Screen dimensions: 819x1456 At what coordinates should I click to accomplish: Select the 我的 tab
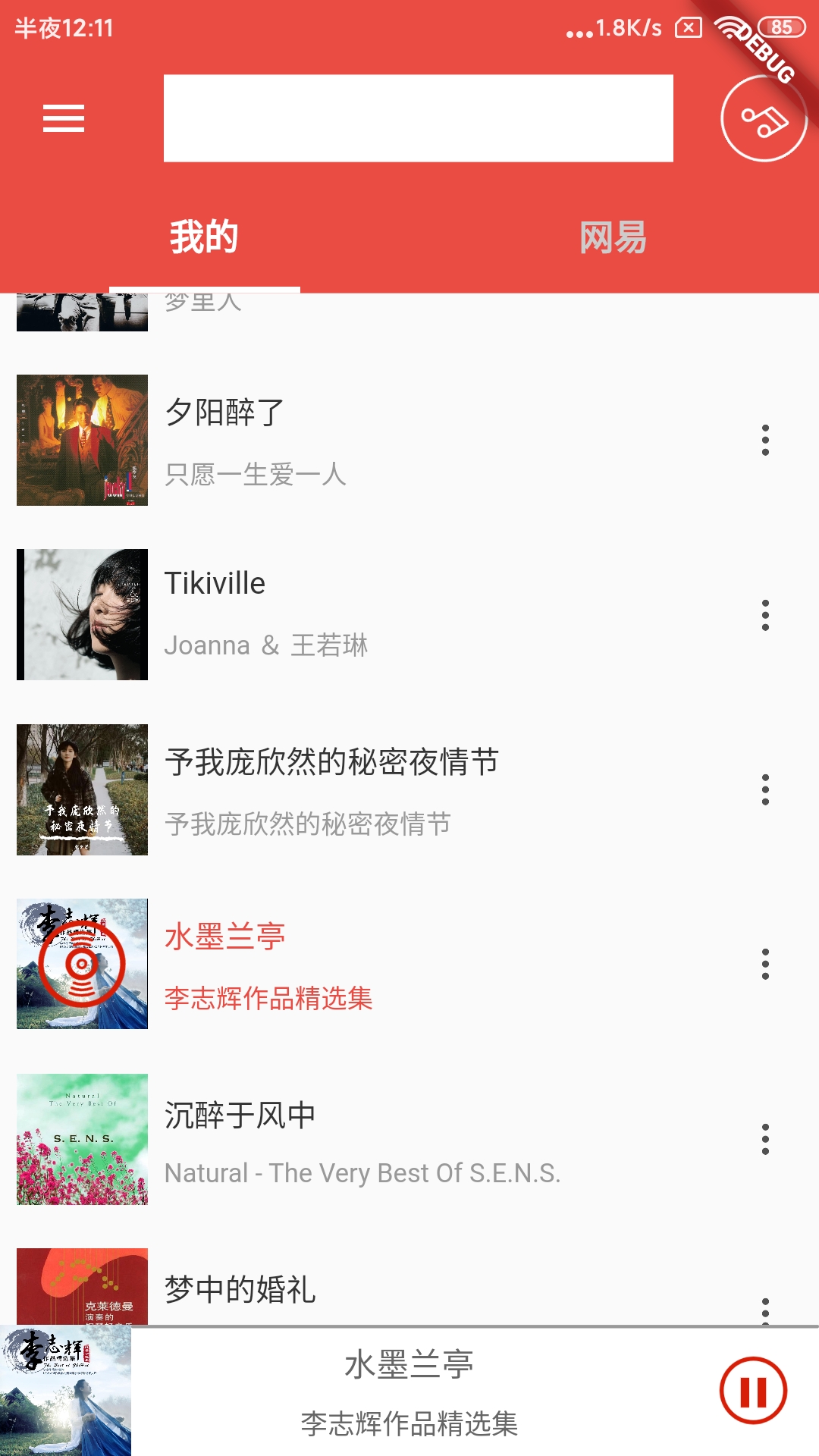click(x=204, y=237)
